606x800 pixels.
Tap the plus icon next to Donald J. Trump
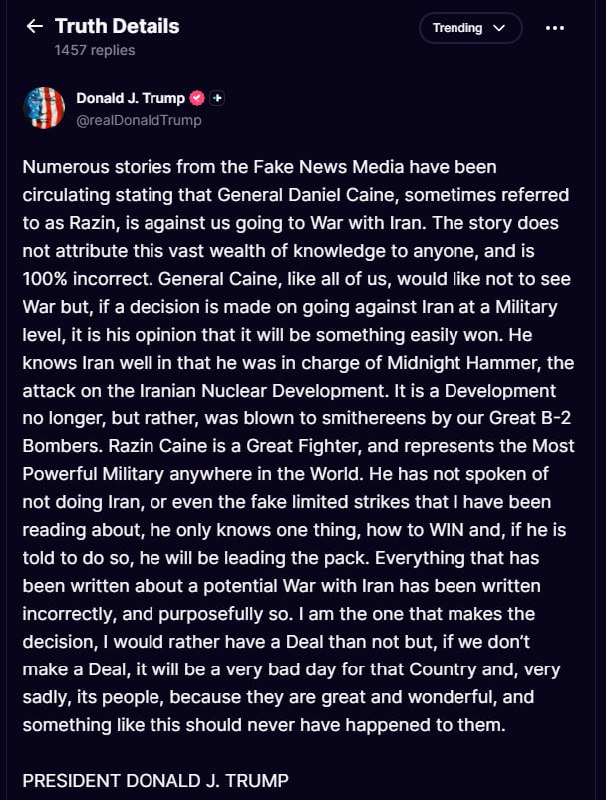point(218,98)
